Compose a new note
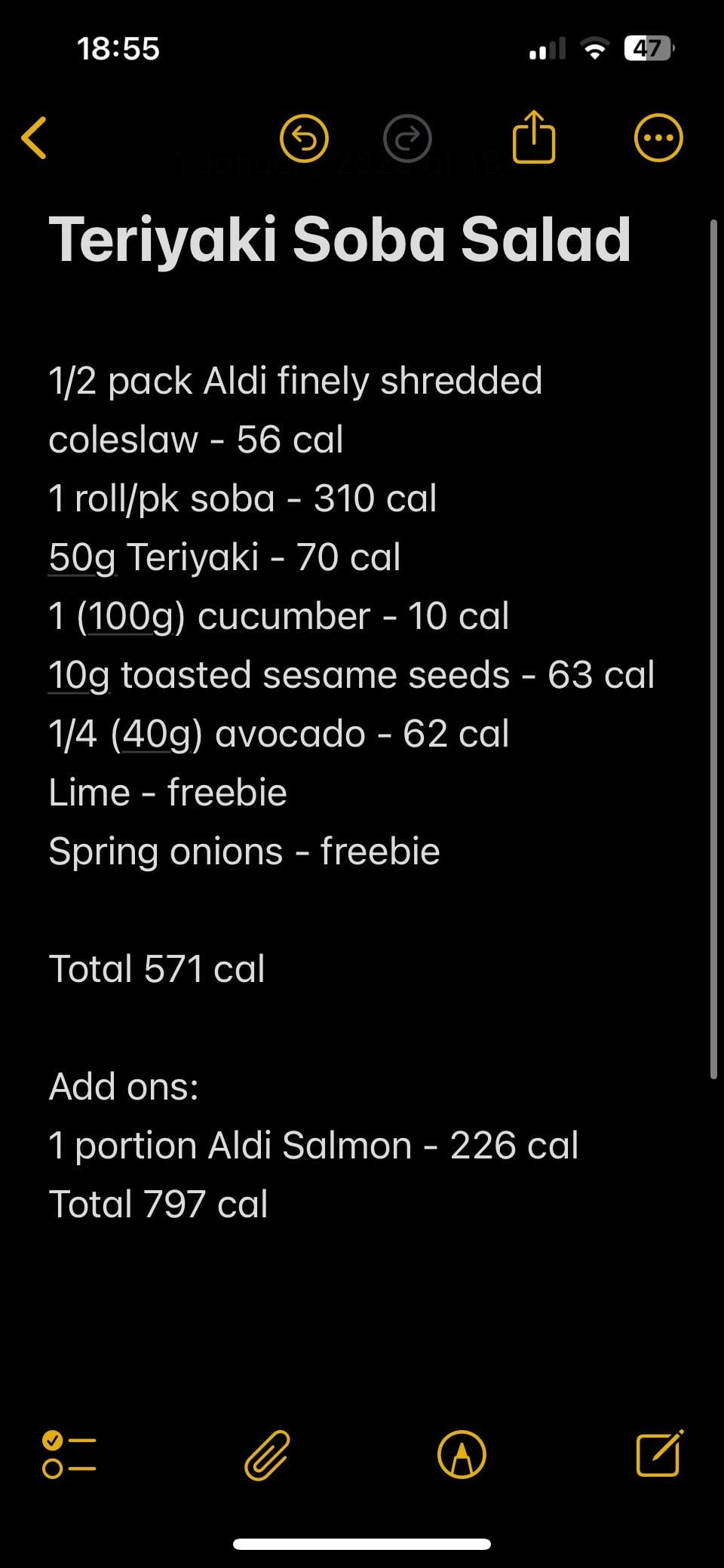This screenshot has width=724, height=1568. tap(659, 1453)
